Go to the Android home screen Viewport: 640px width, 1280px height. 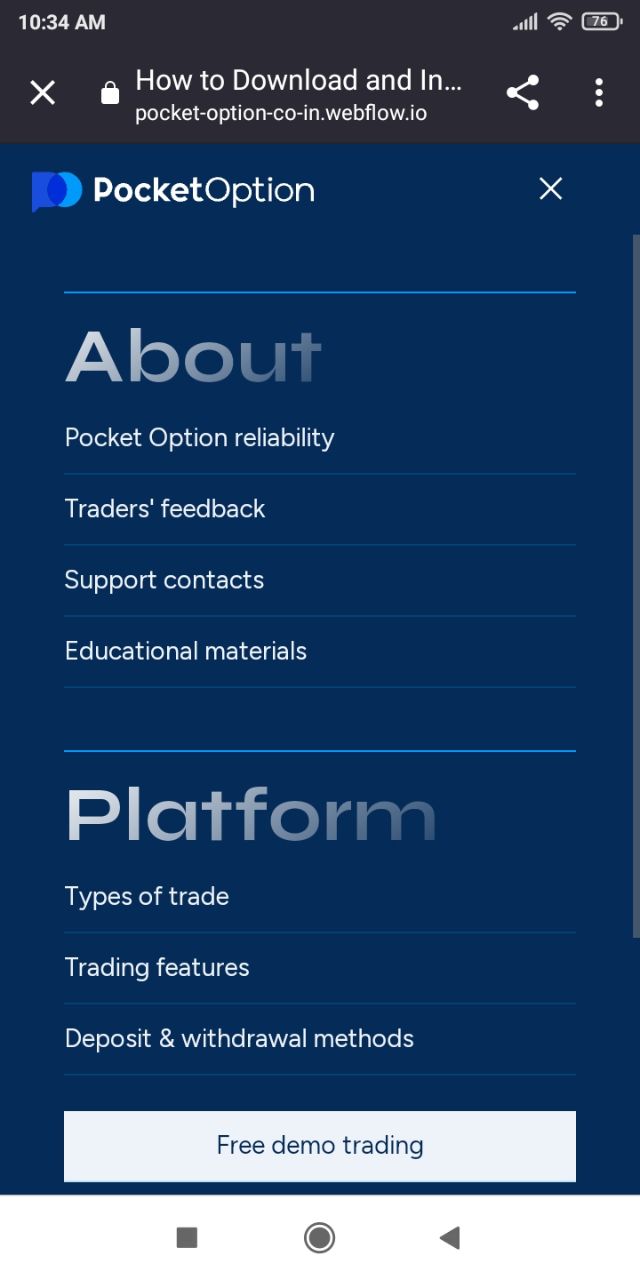[x=319, y=1238]
